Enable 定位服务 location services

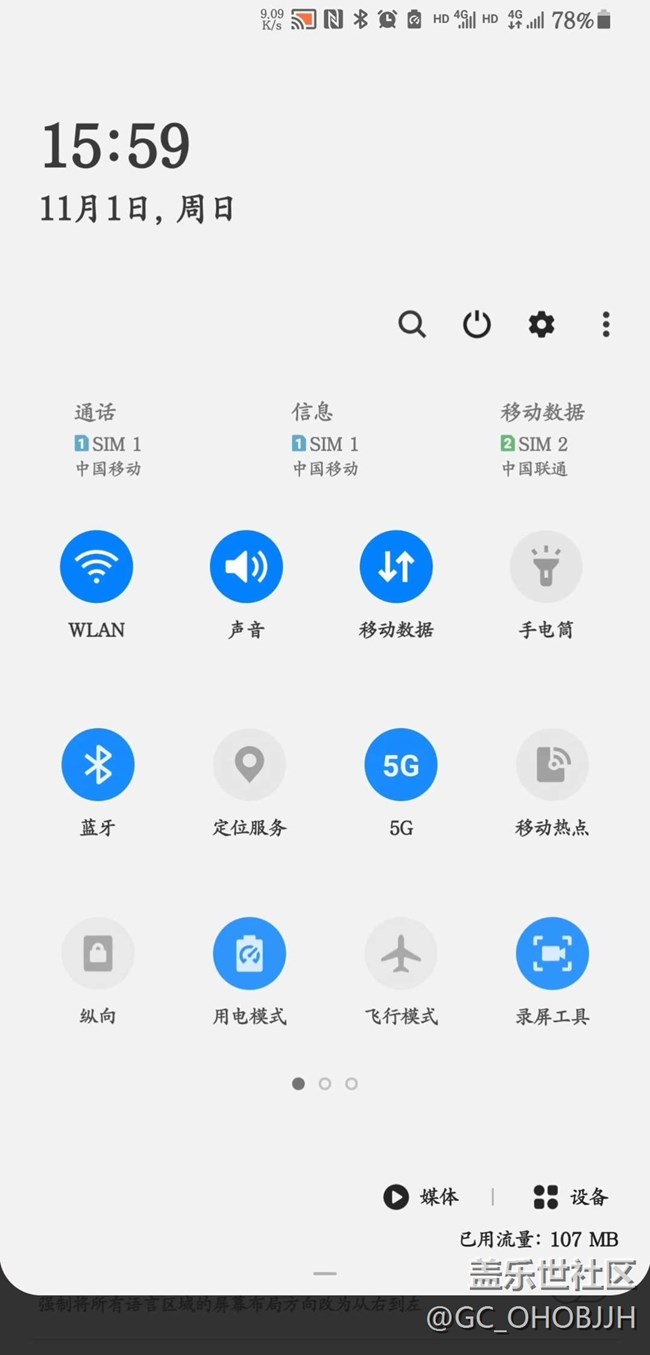pyautogui.click(x=249, y=765)
